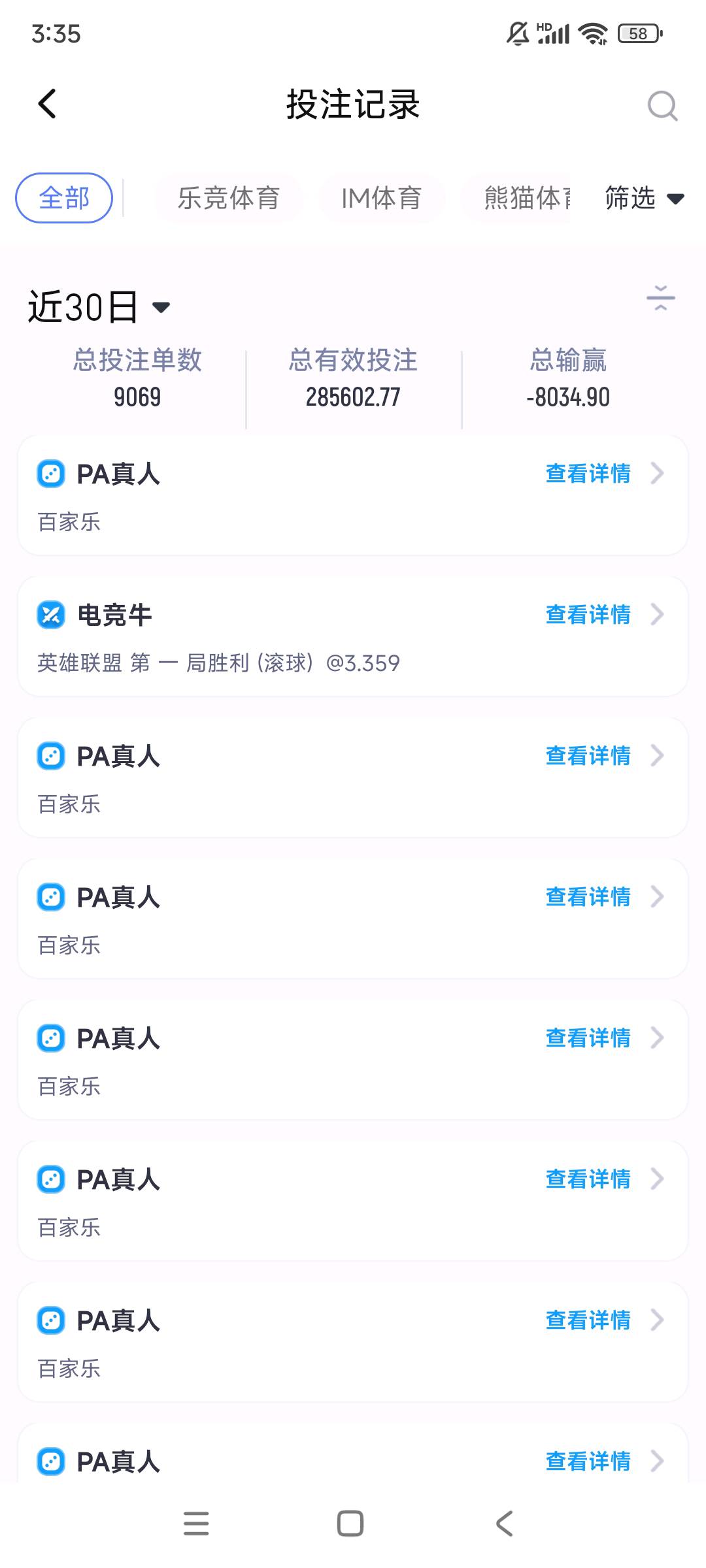The height and width of the screenshot is (1568, 706).
Task: View 查看详情 on the last PA真人 entry
Action: point(587,1461)
